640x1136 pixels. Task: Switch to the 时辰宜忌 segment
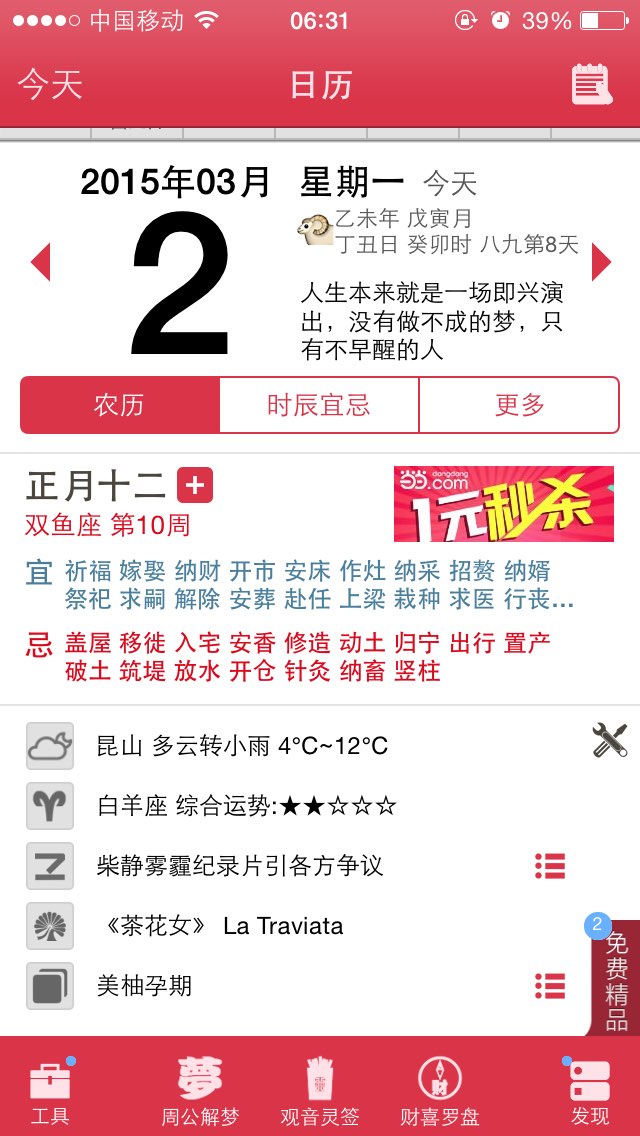pos(319,405)
